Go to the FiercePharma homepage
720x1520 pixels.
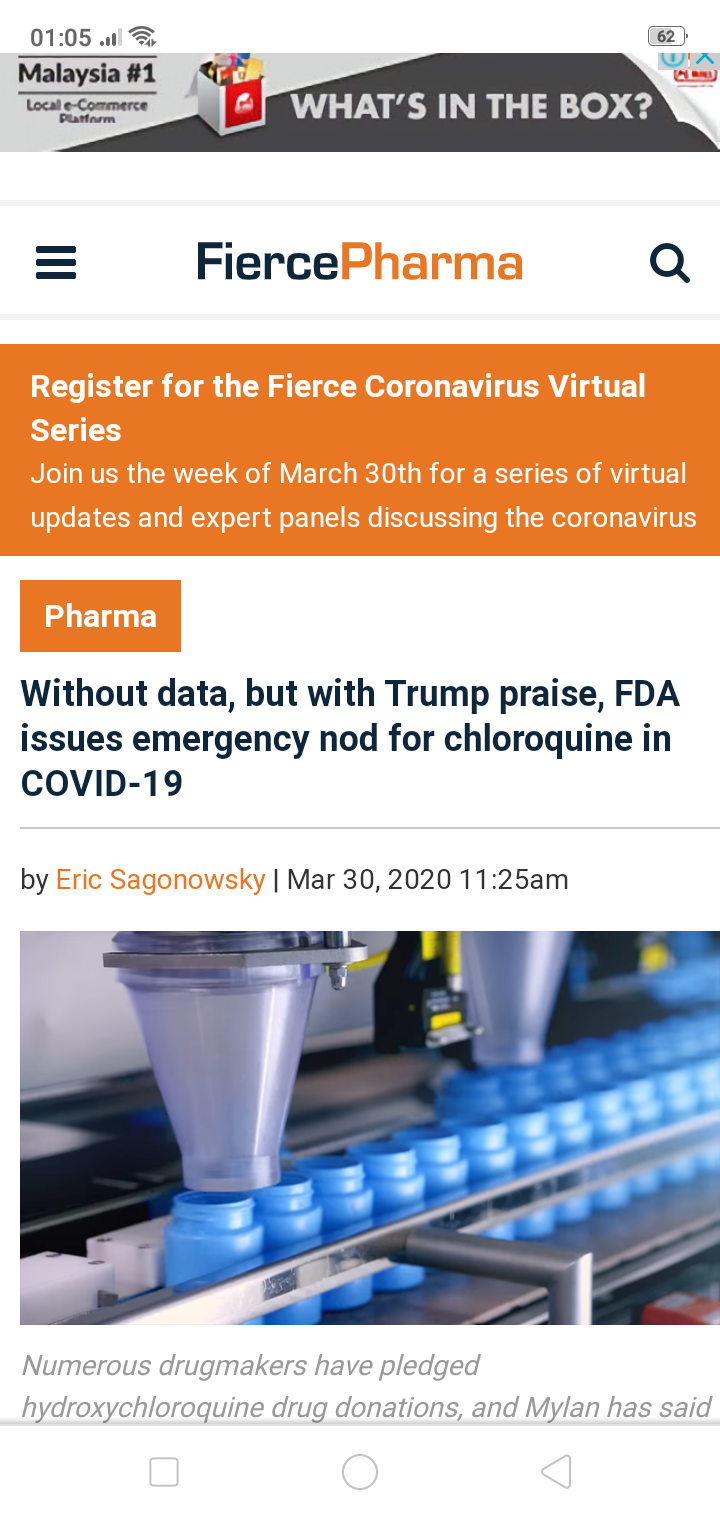[x=359, y=263]
